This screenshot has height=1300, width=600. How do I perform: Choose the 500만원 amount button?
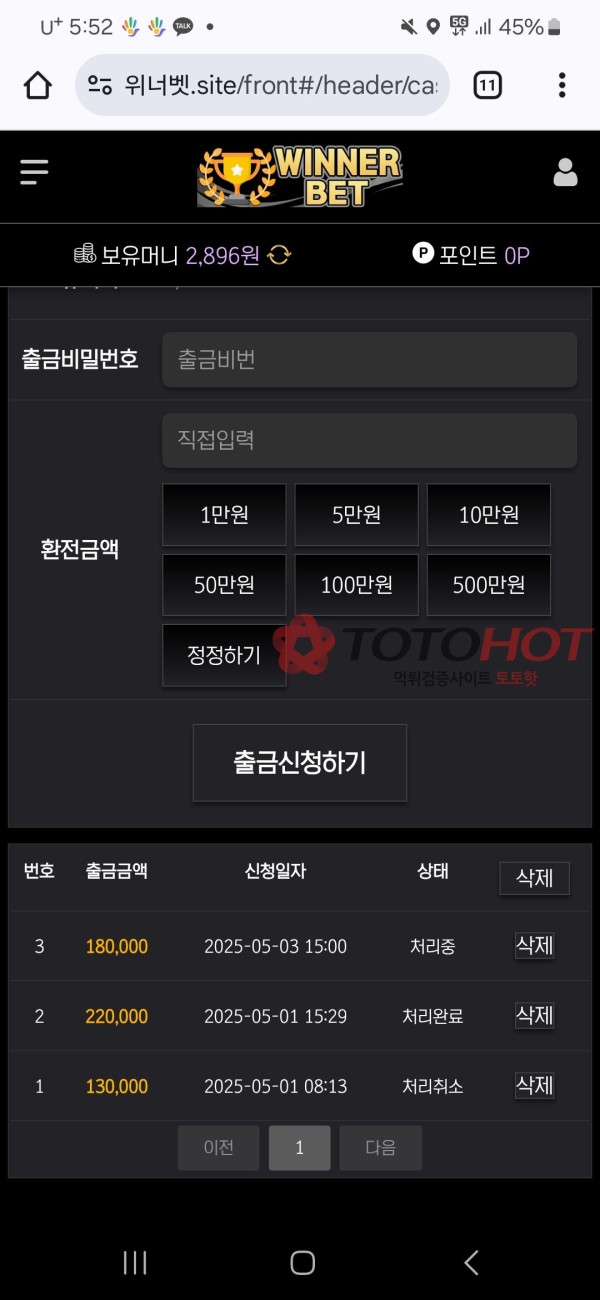(488, 585)
